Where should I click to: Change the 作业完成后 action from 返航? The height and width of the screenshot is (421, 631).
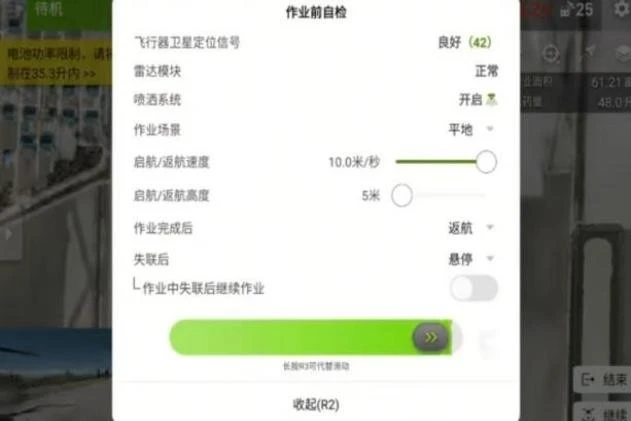(x=471, y=227)
